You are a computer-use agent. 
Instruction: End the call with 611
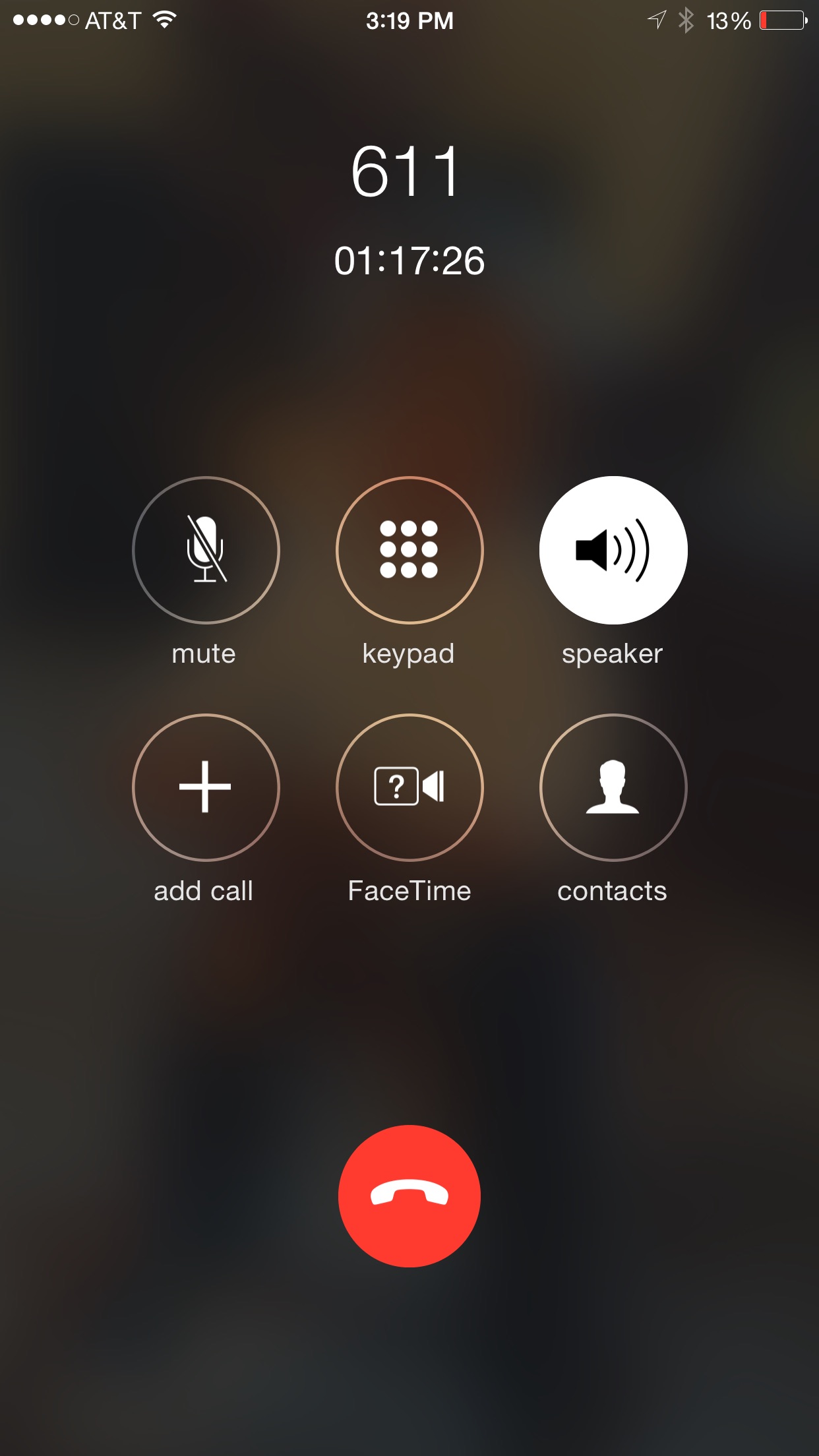(x=409, y=1196)
